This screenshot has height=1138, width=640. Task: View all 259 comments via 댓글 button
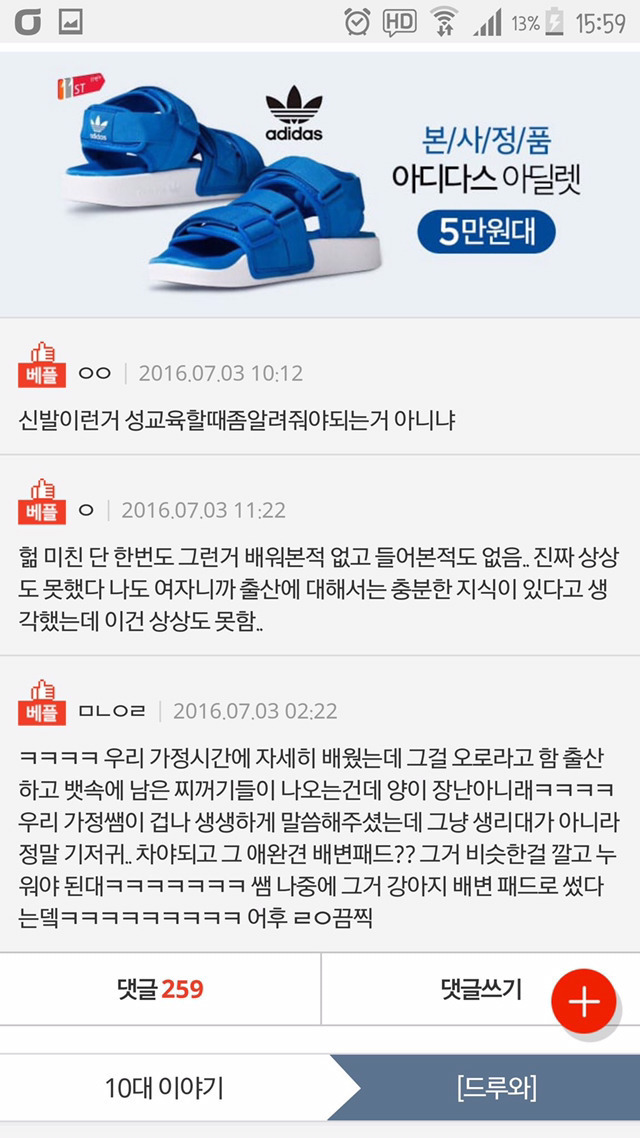click(x=160, y=989)
